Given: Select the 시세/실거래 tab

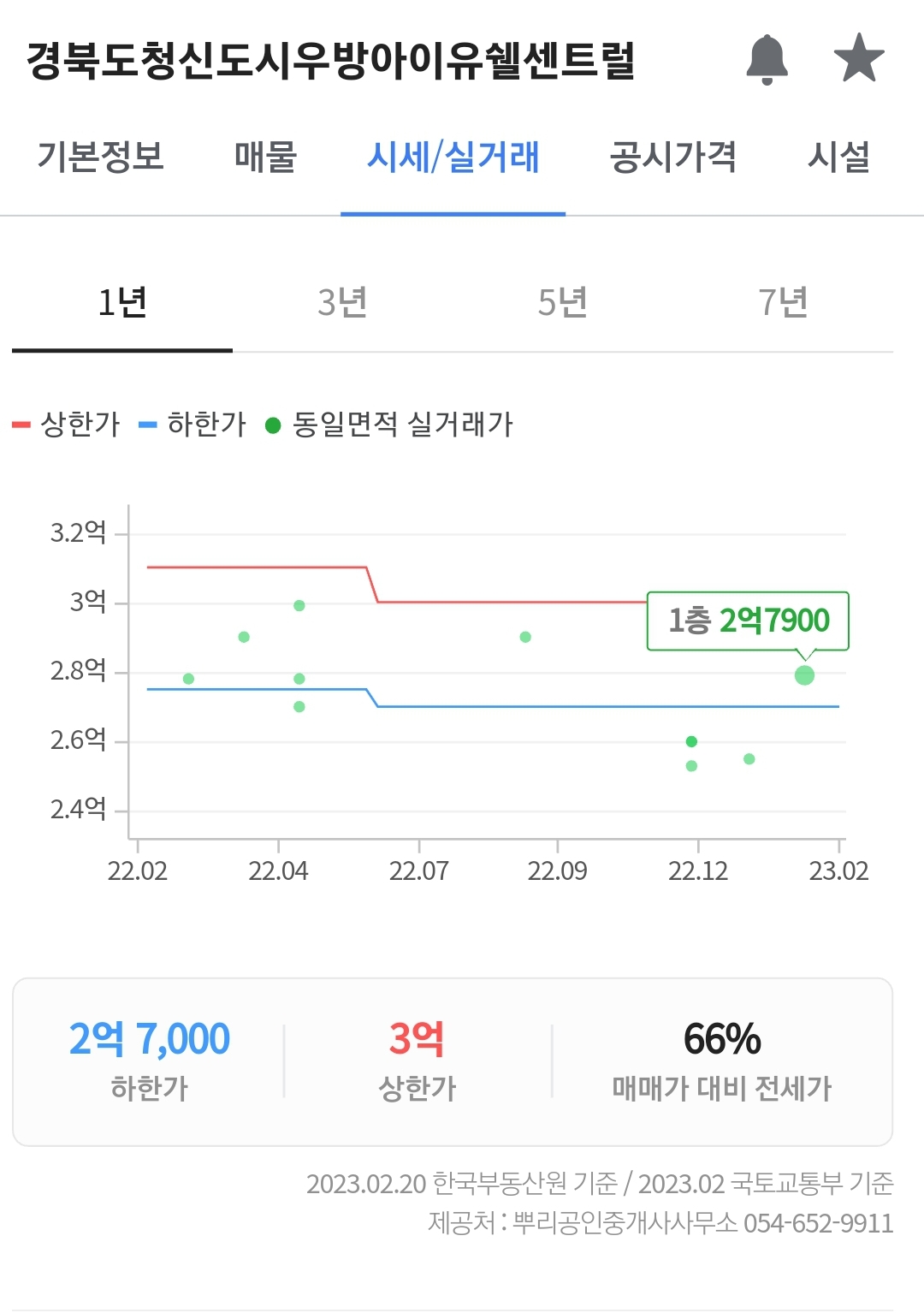Looking at the screenshot, I should tap(453, 157).
